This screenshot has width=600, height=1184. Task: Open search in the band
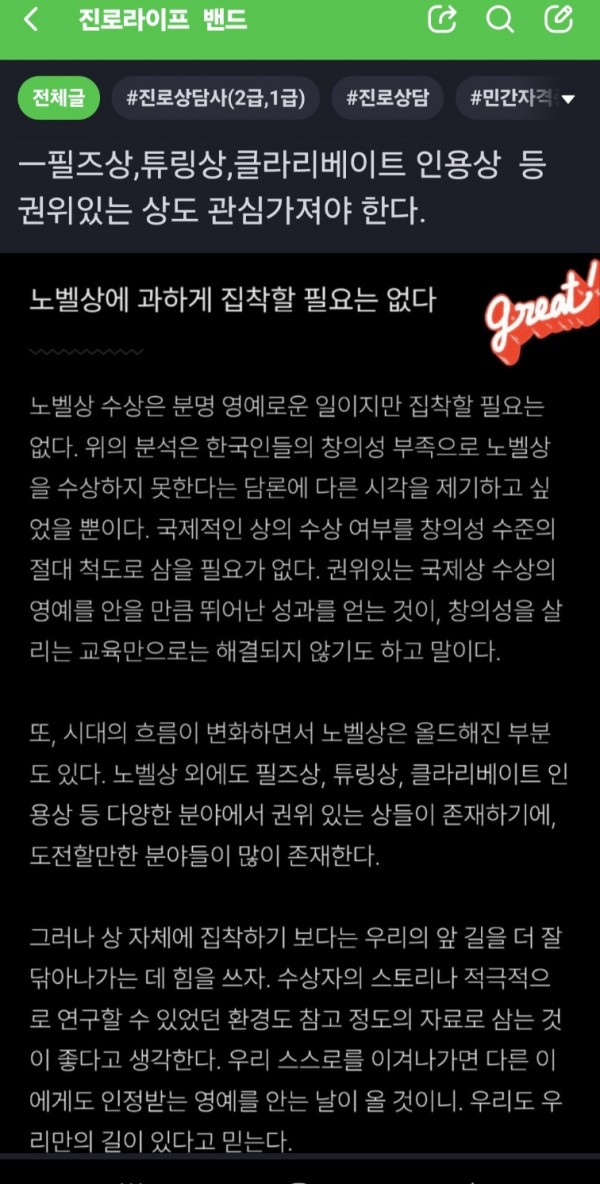click(499, 19)
